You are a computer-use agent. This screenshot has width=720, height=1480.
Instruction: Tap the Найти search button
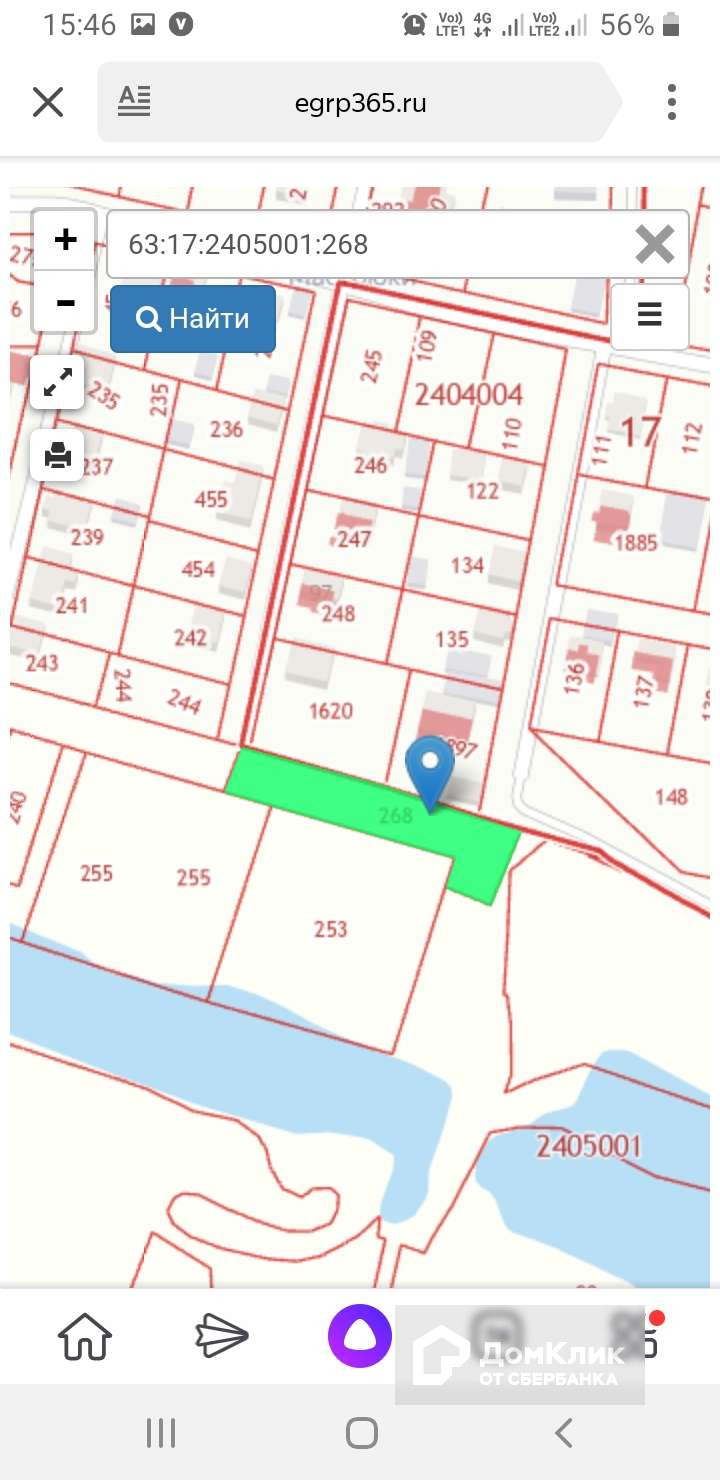193,319
